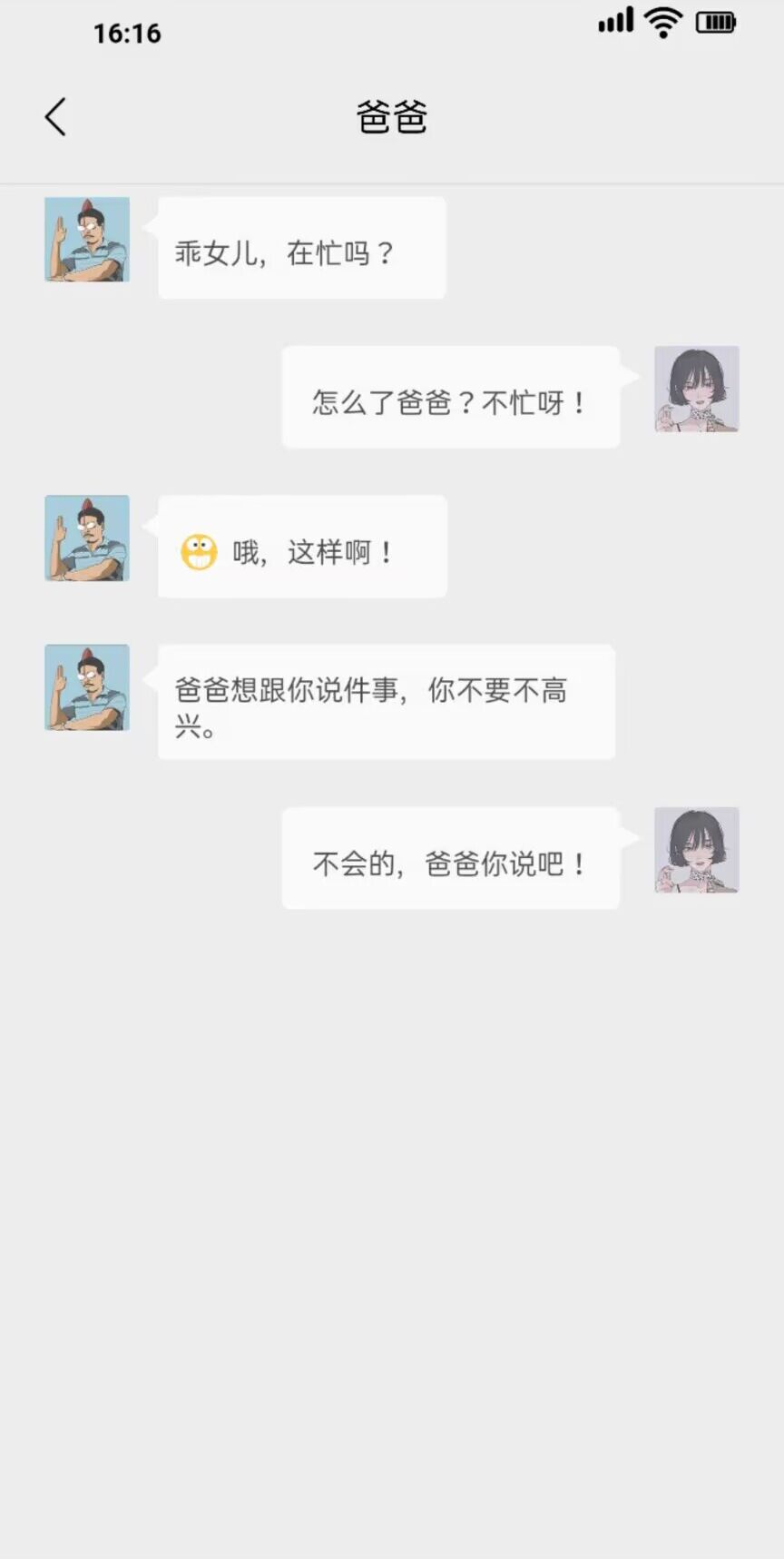The height and width of the screenshot is (1559, 784).
Task: Open the chat title '爸爸'
Action: point(392,116)
